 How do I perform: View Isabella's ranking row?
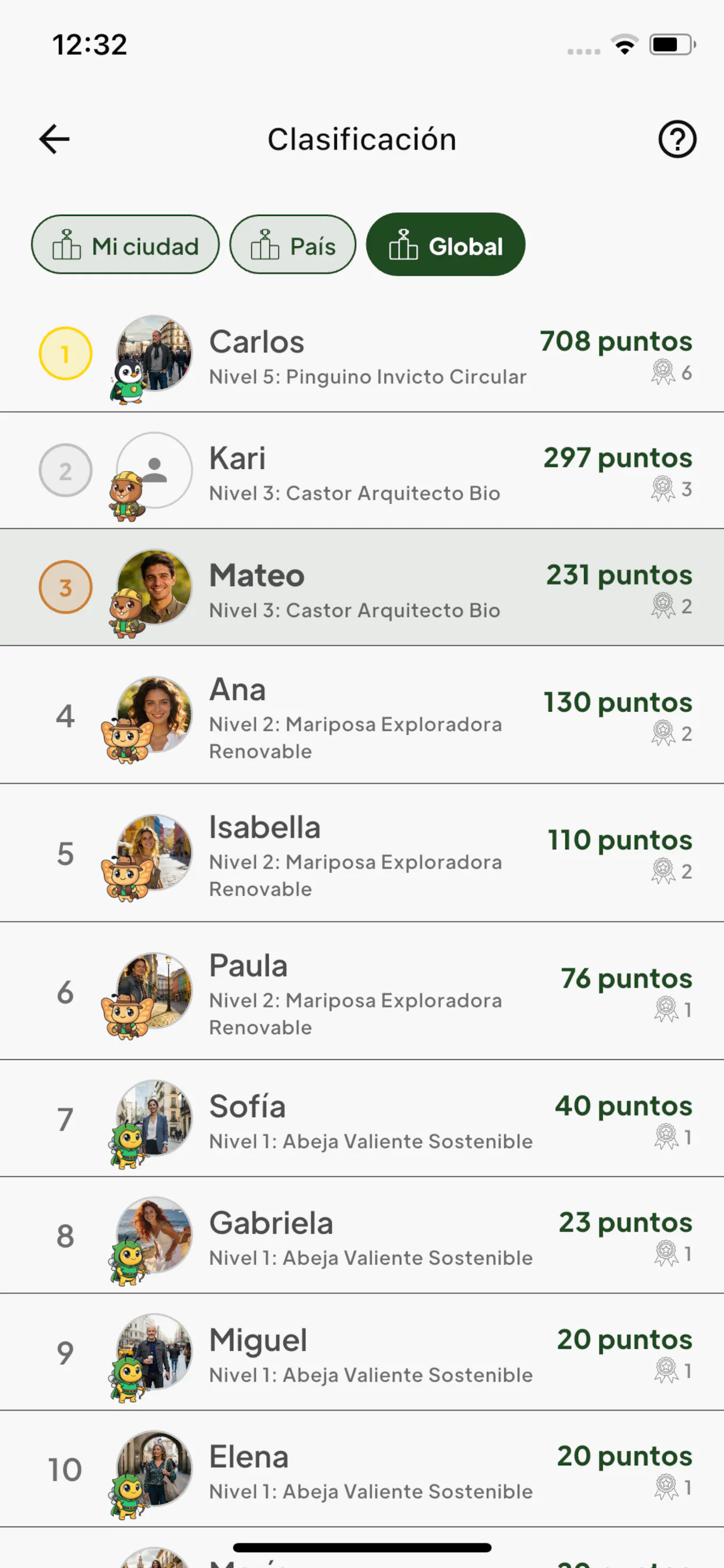(362, 853)
